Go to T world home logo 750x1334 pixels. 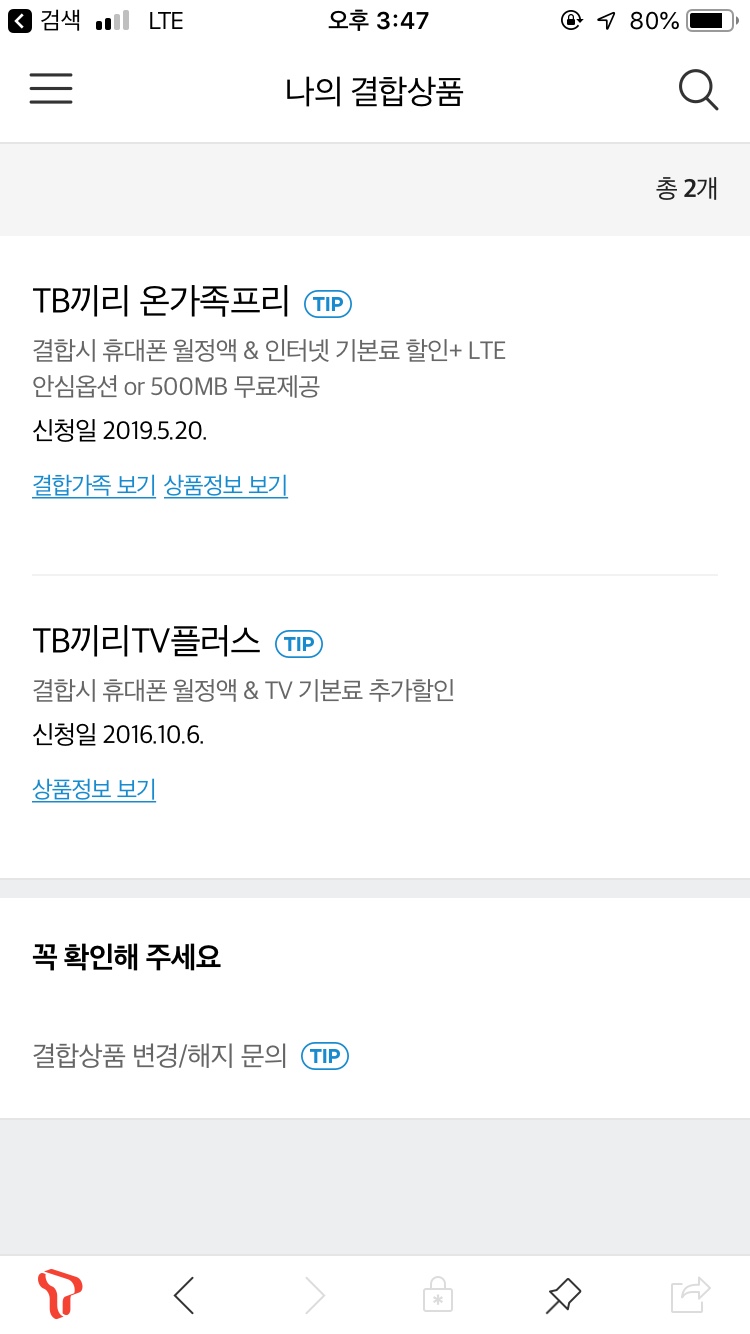pos(60,1296)
